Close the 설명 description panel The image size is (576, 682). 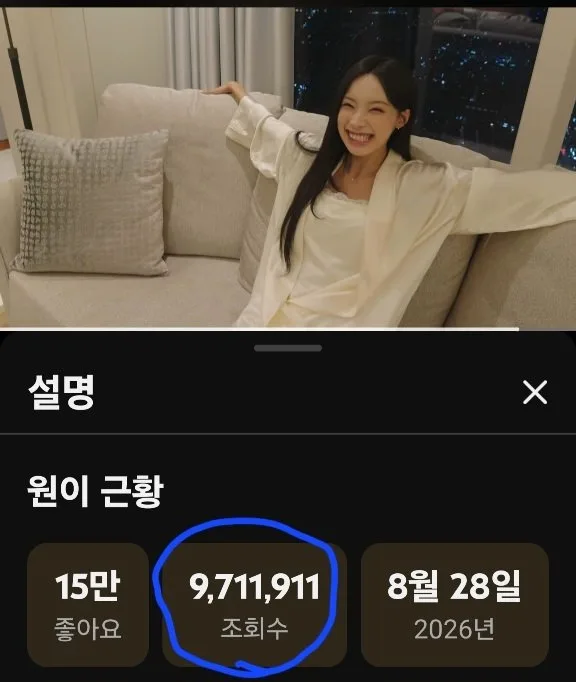535,392
